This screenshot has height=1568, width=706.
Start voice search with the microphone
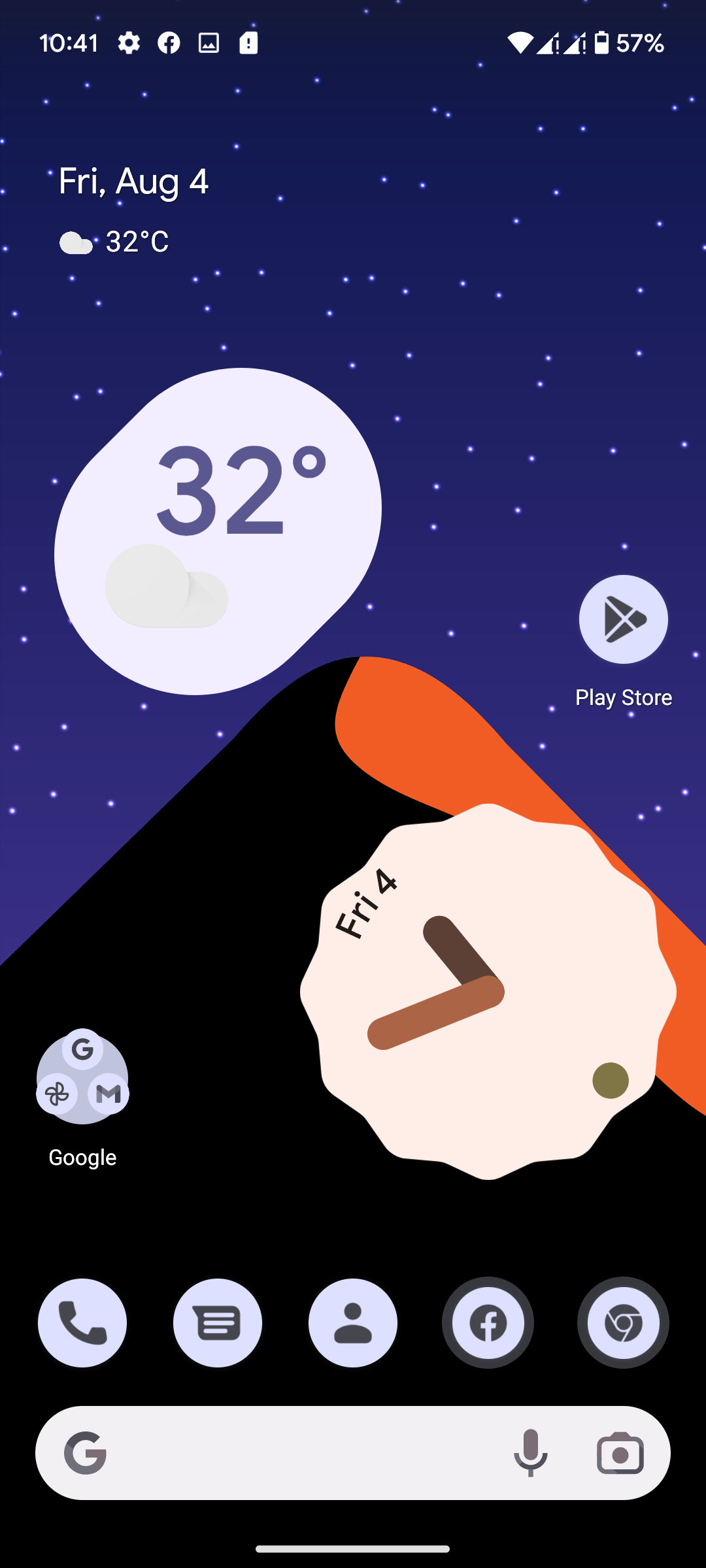pyautogui.click(x=530, y=1453)
